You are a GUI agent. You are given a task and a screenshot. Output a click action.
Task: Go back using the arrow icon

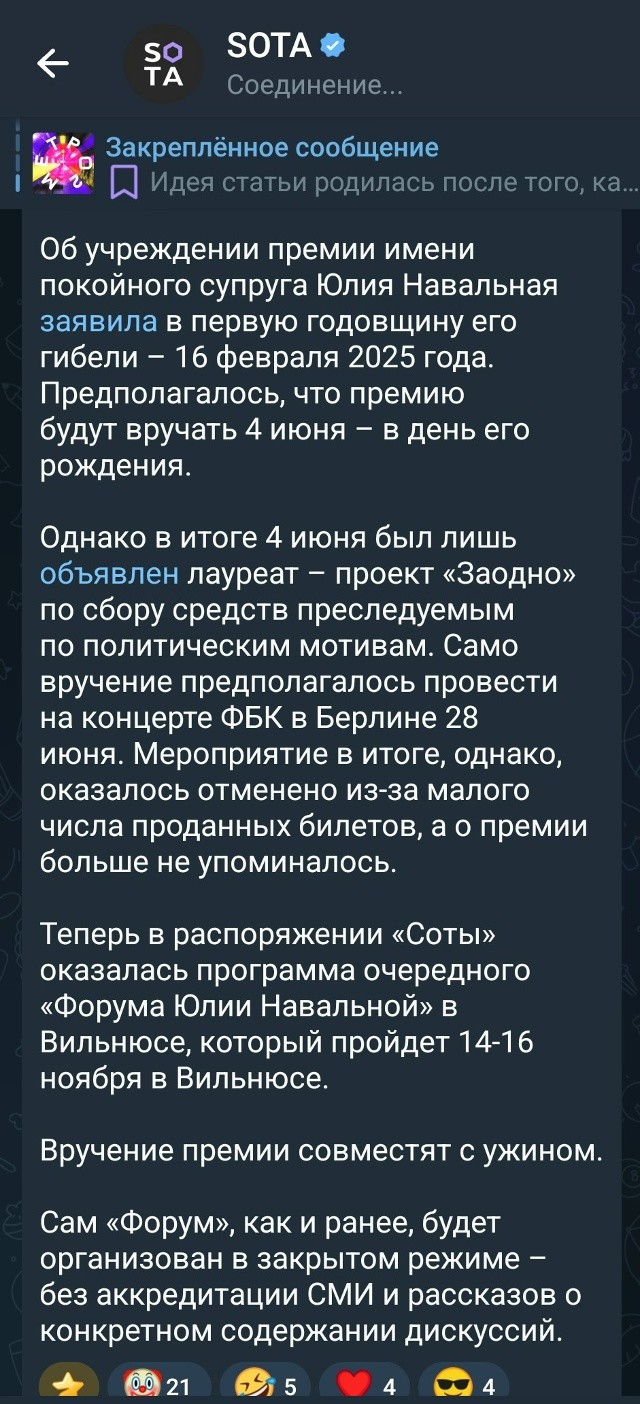coord(52,64)
